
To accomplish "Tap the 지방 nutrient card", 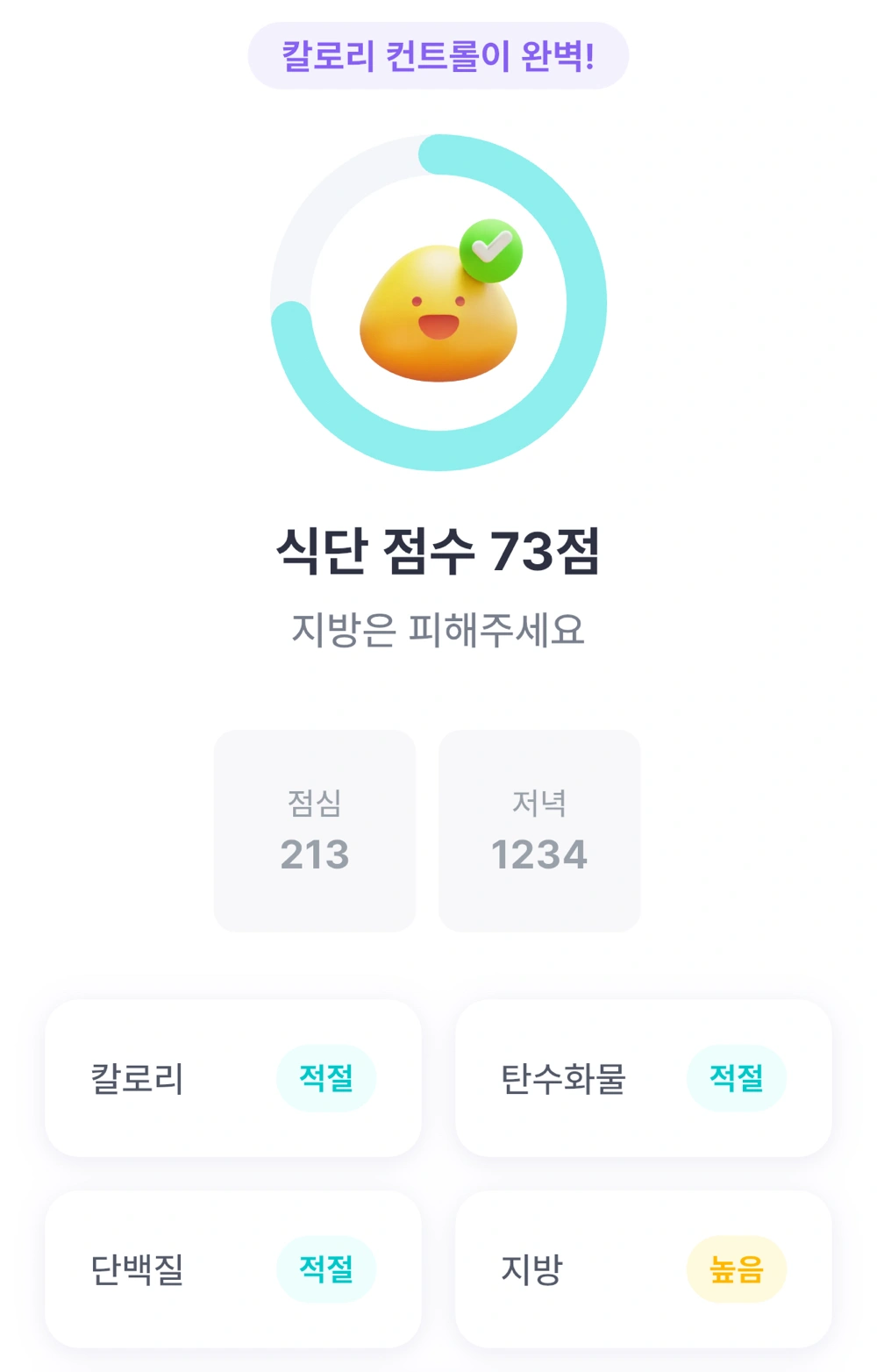I will point(643,1268).
